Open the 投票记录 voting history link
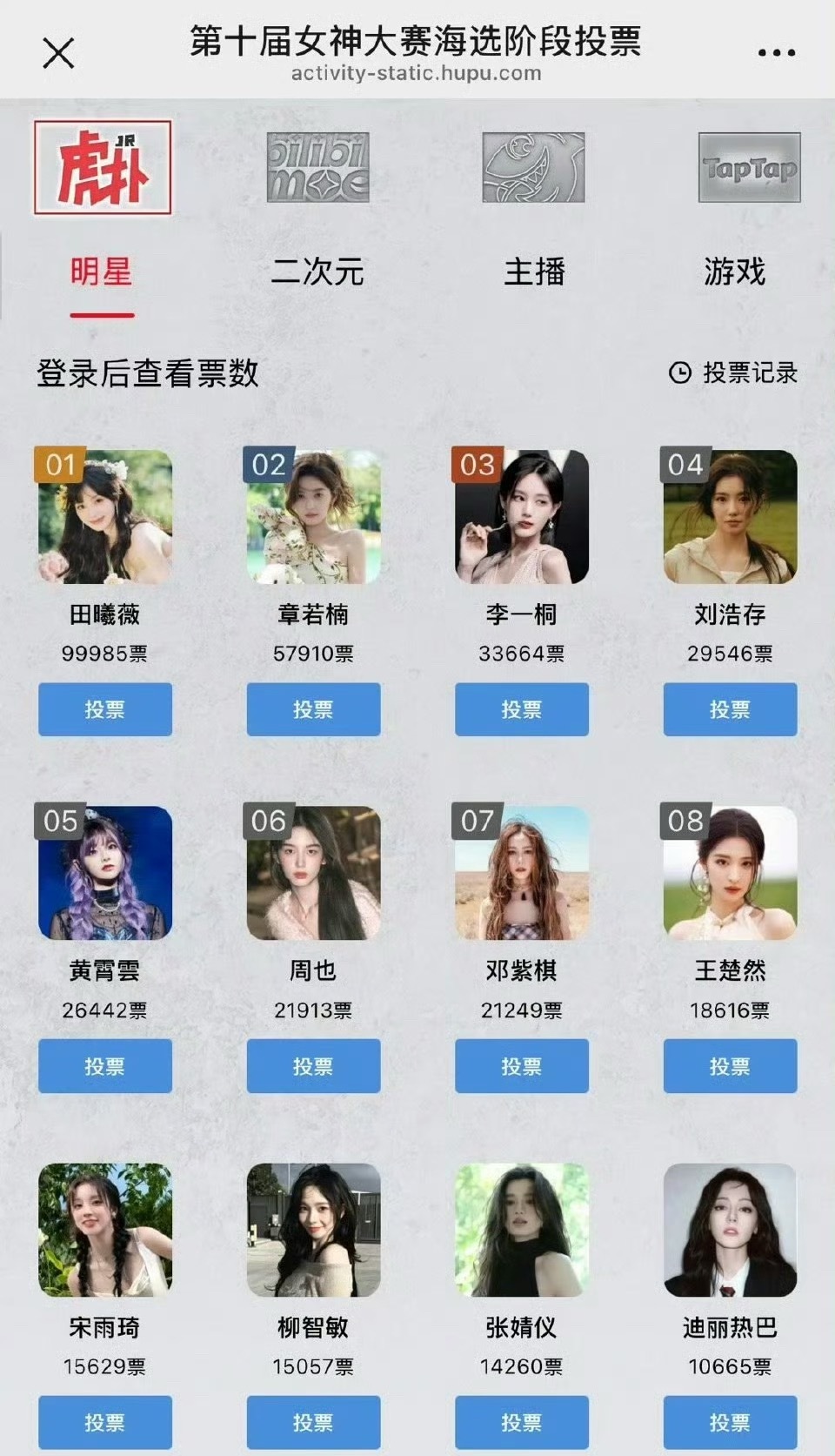 [x=748, y=374]
